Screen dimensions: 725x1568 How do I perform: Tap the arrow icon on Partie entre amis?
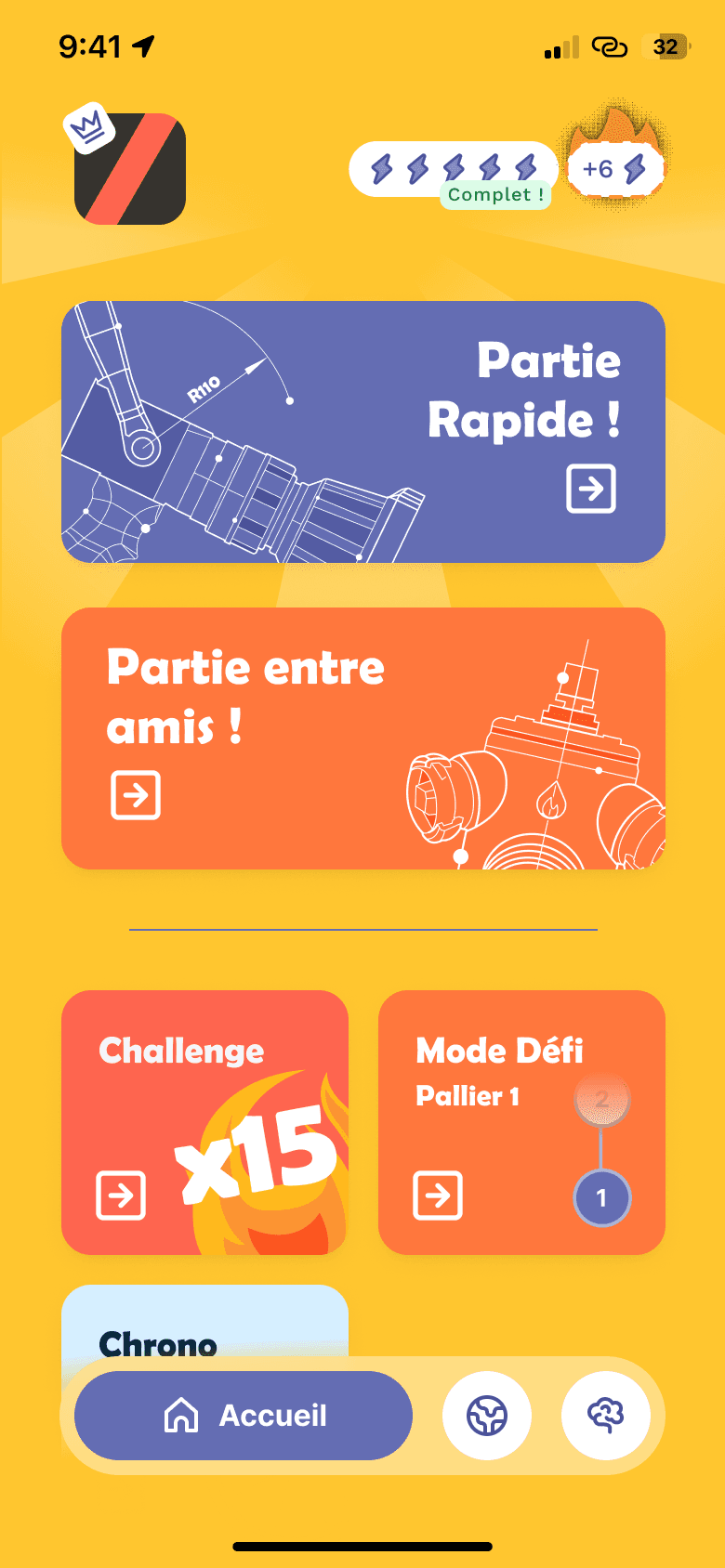tap(134, 795)
